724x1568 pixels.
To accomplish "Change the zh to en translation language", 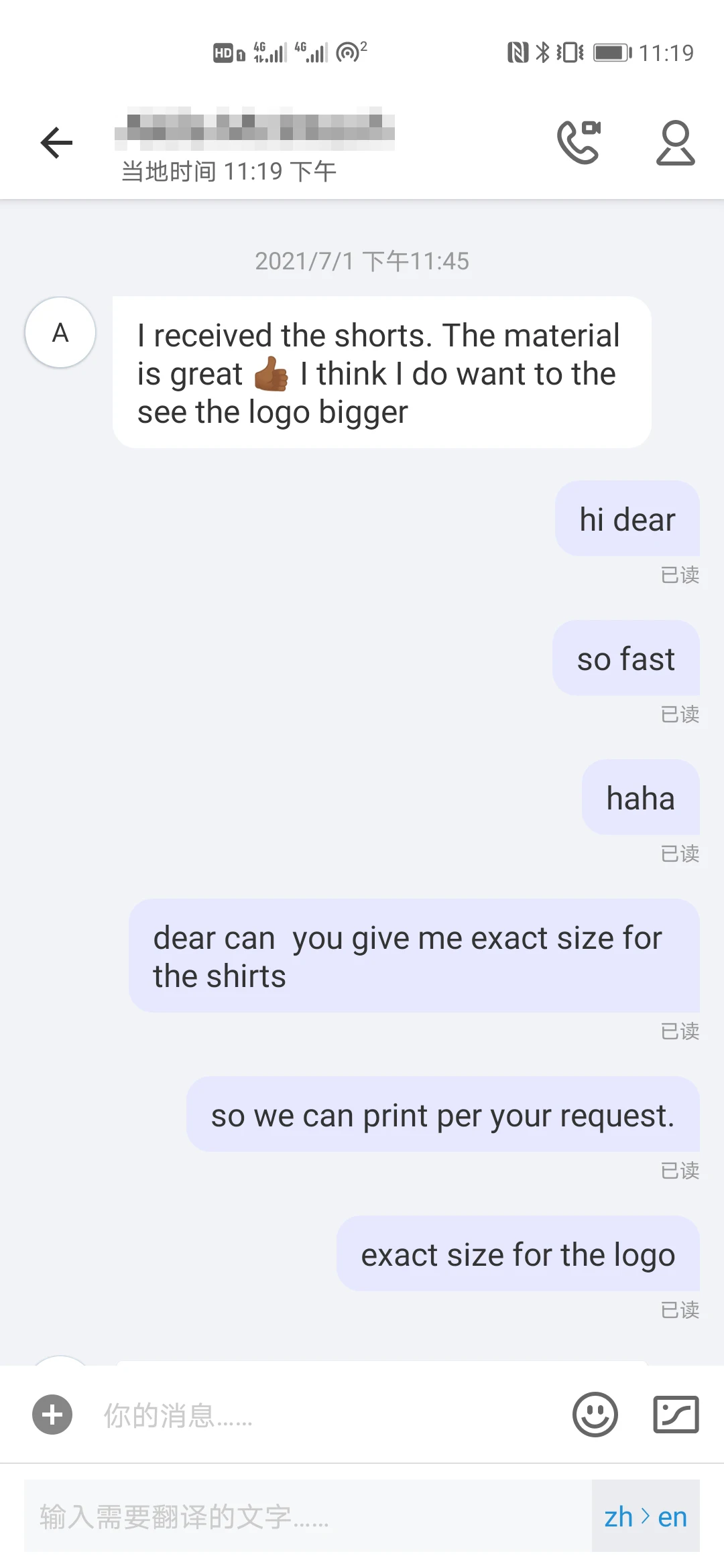I will (646, 1516).
